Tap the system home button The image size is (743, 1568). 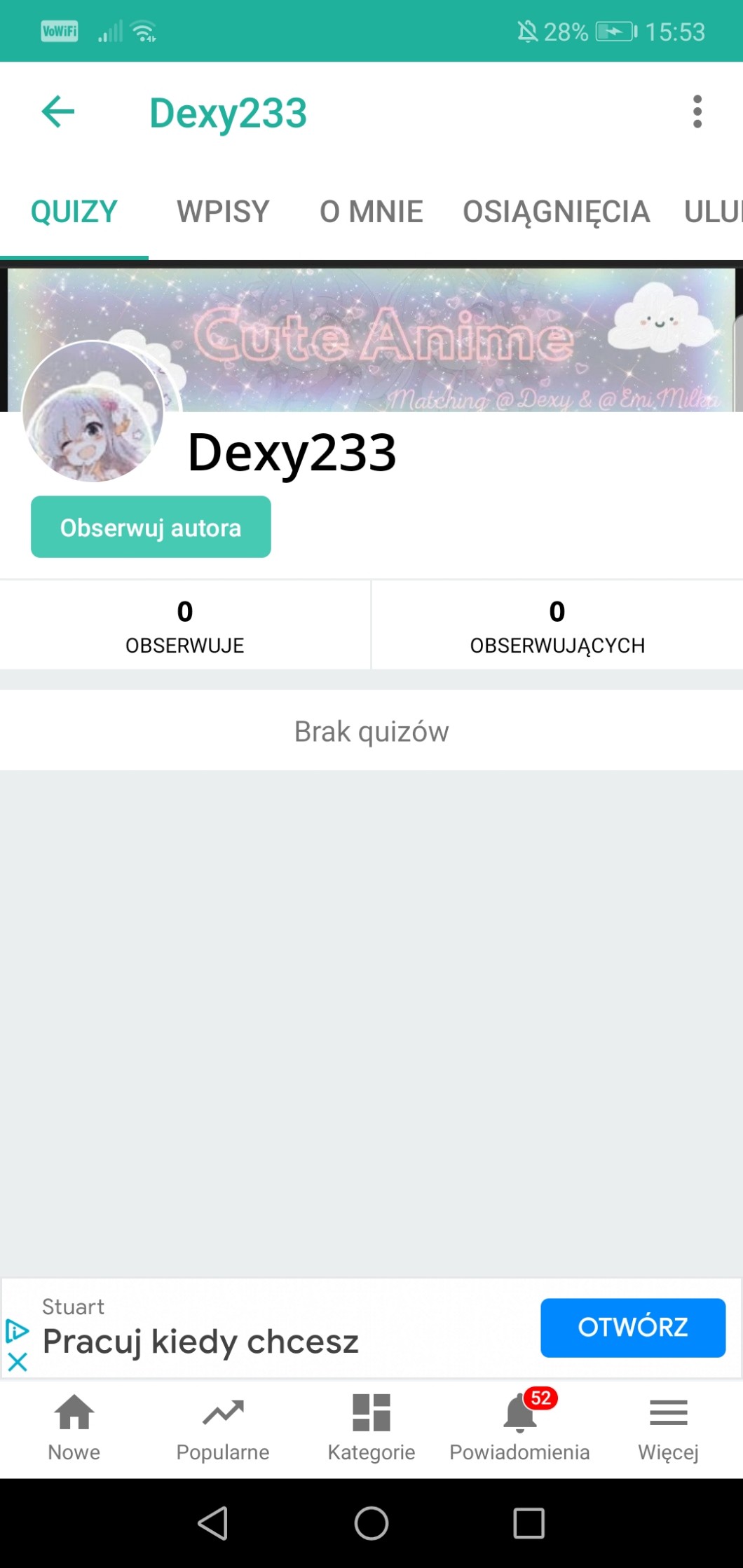pos(371,1523)
